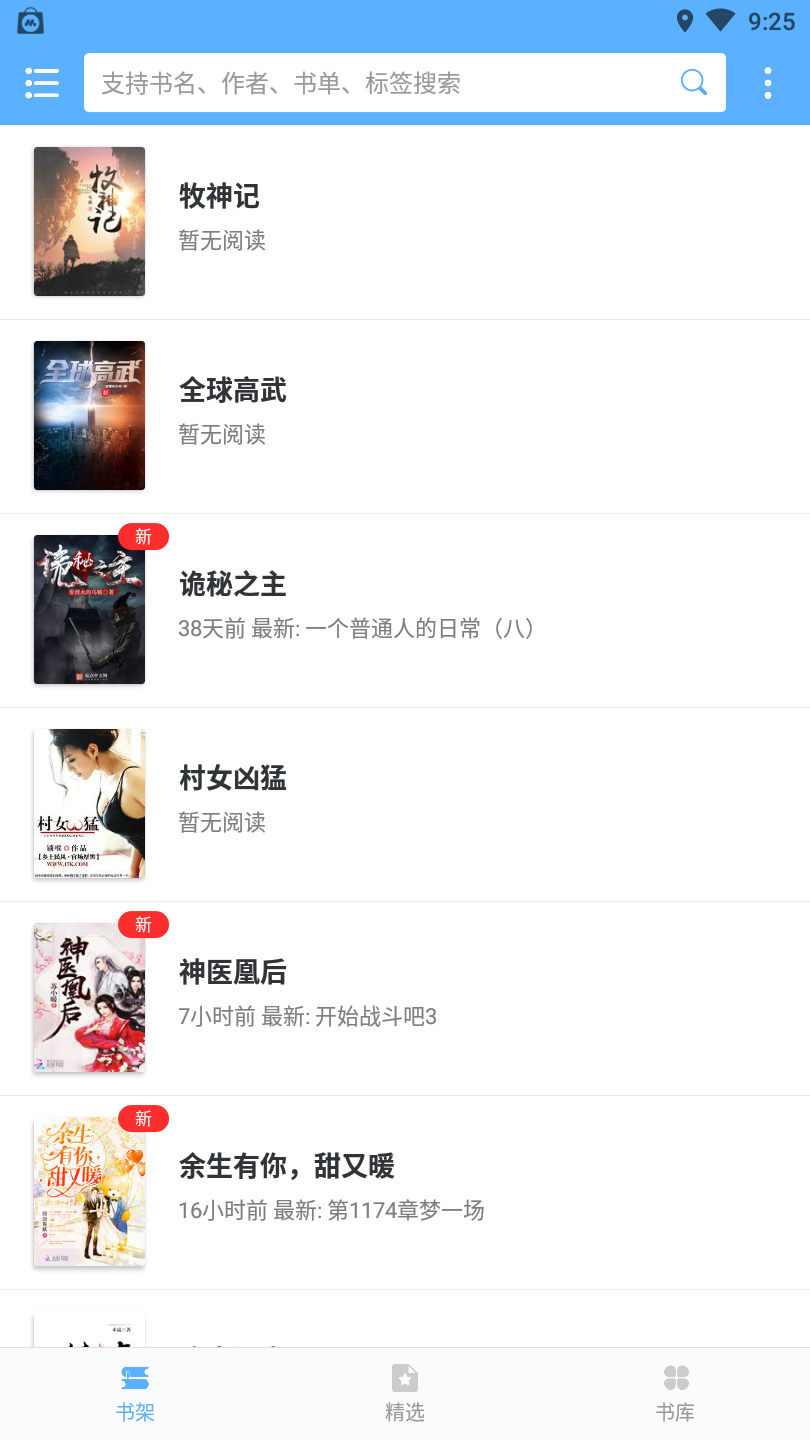Switch to the 书库 tab
Screen dimensions: 810x1440
[675, 1394]
